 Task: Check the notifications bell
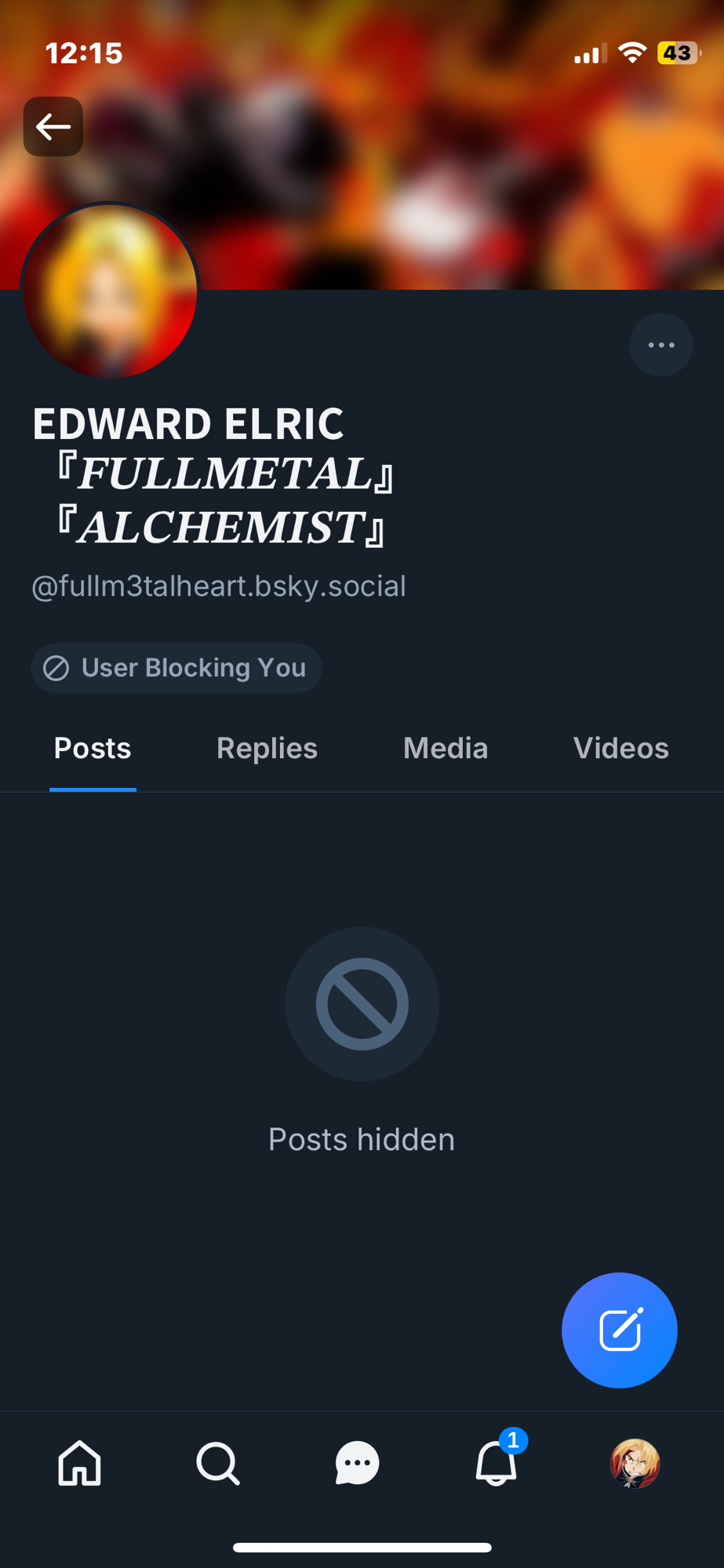click(x=497, y=1463)
